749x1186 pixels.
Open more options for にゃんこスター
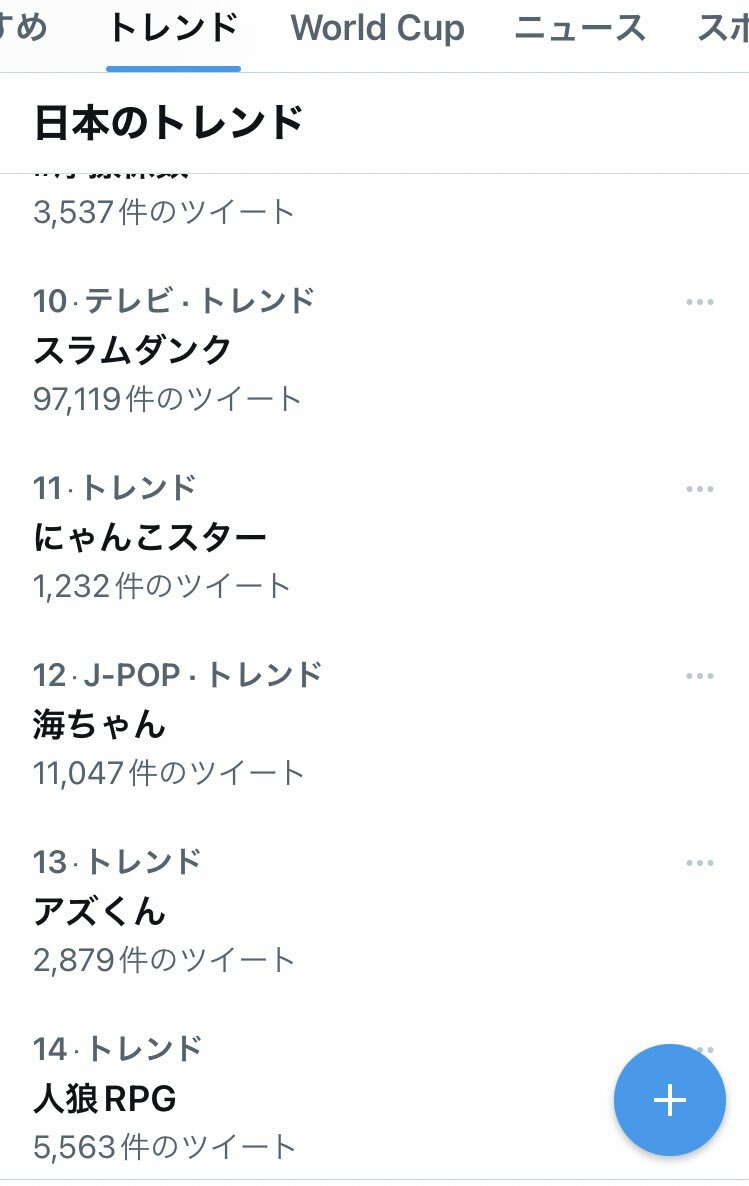[x=699, y=489]
